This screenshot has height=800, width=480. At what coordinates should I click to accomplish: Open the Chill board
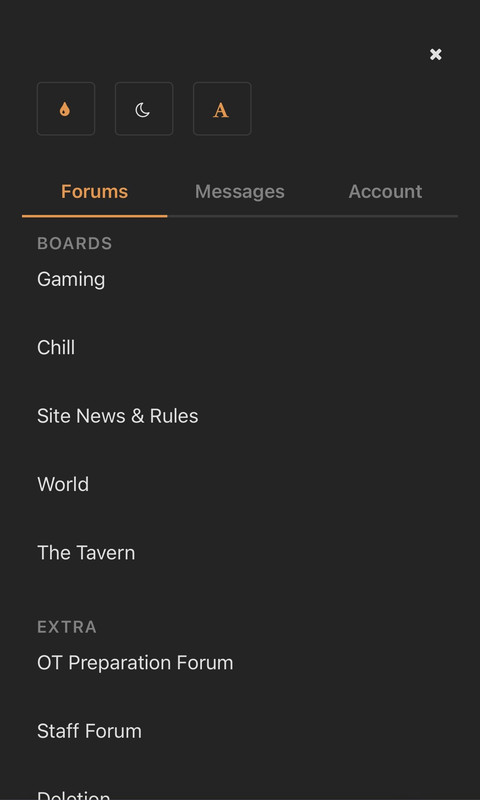point(56,348)
